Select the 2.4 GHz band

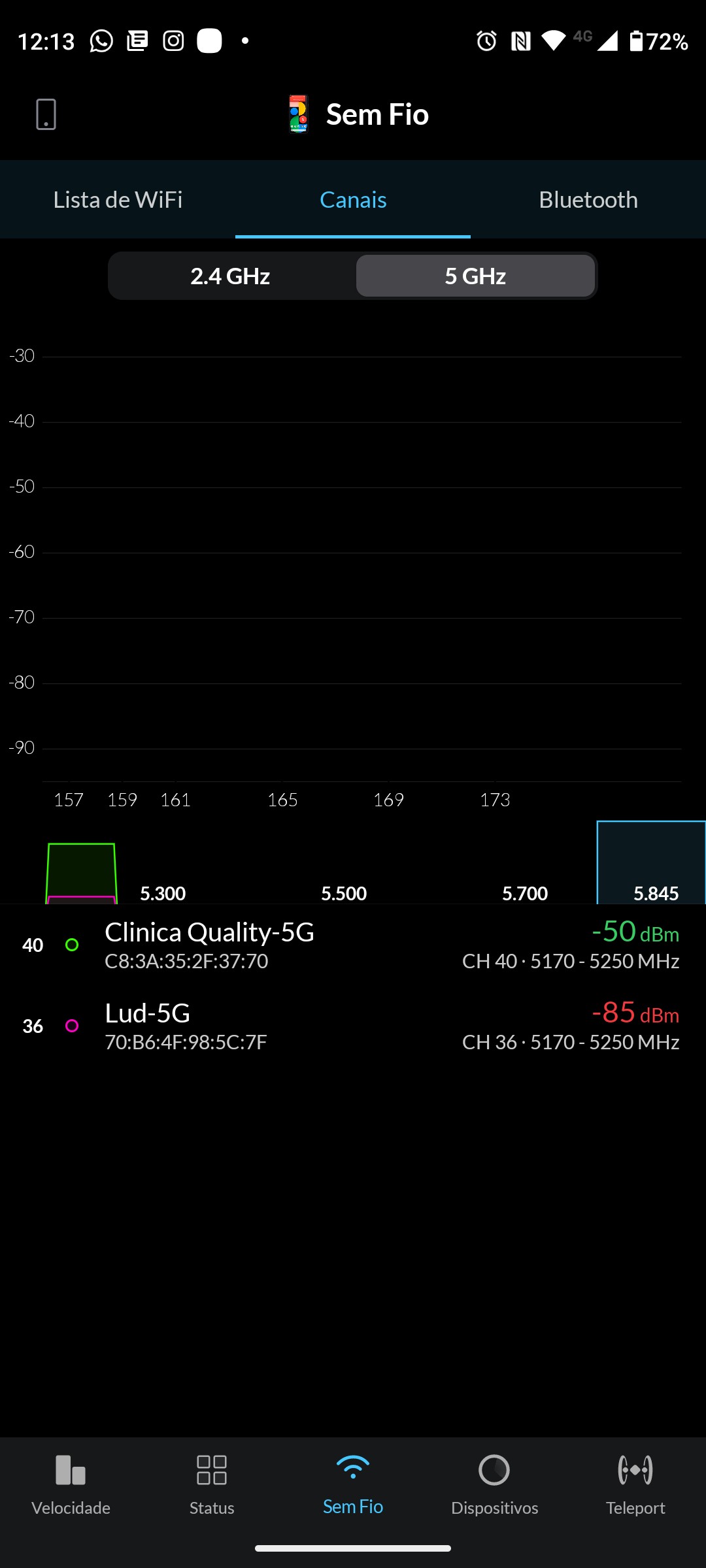231,276
